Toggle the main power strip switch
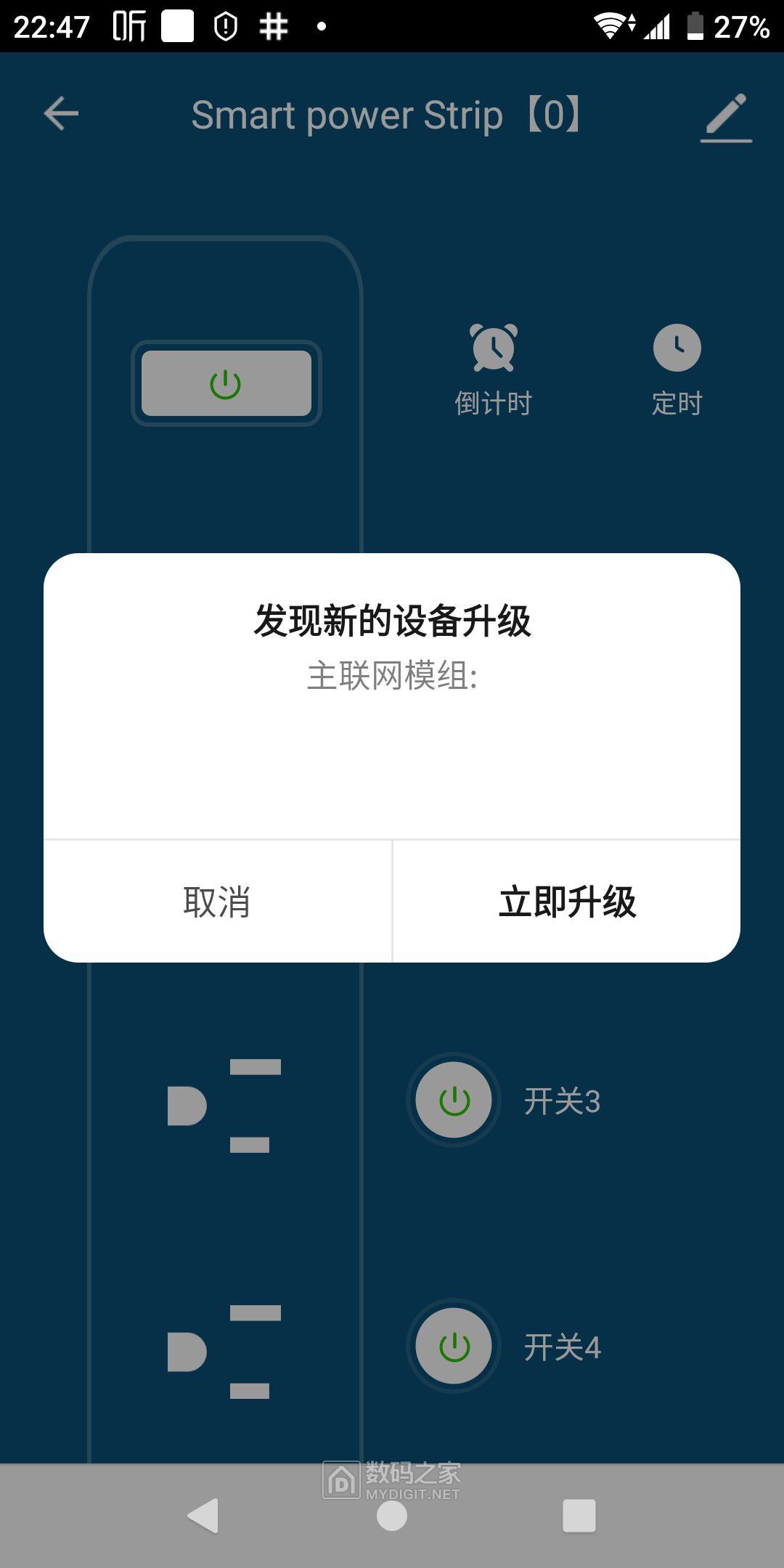This screenshot has width=784, height=1568. (226, 383)
